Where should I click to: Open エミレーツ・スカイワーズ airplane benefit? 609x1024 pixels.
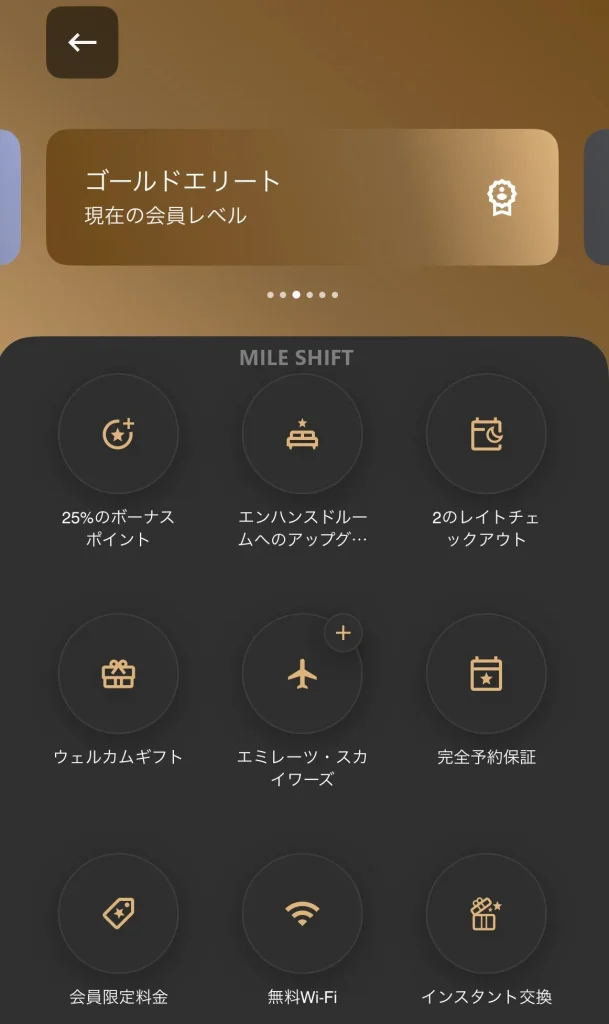(x=302, y=674)
